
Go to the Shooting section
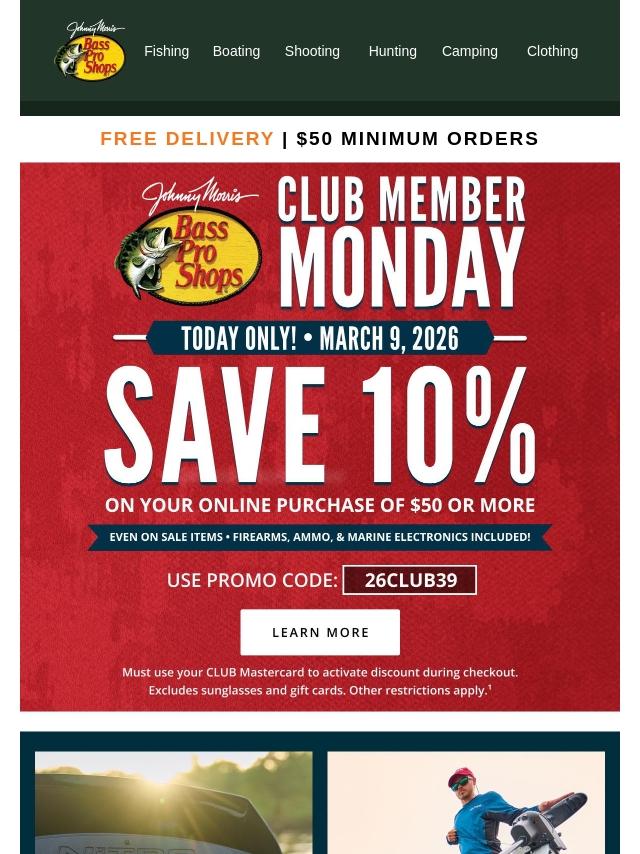[x=312, y=51]
